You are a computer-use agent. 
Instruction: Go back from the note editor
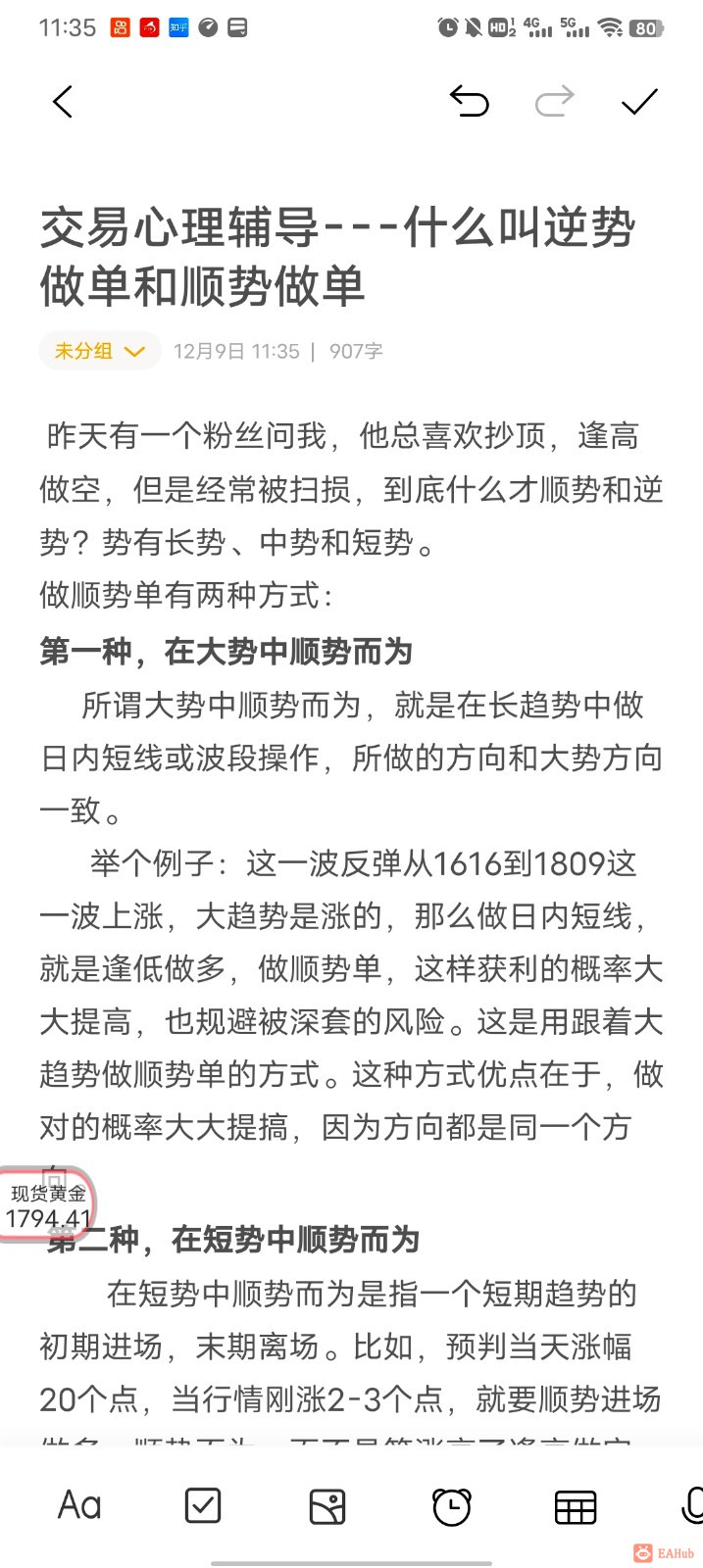click(x=63, y=102)
